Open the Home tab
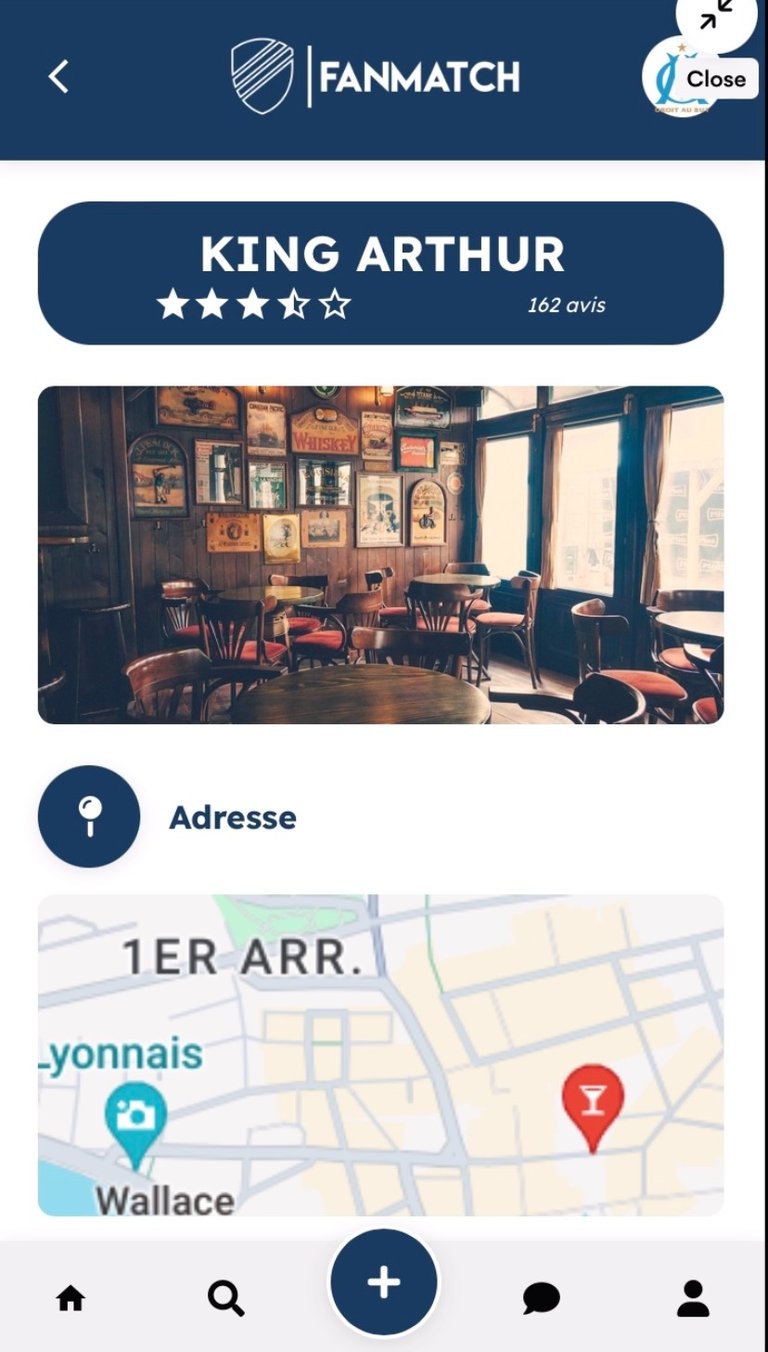The width and height of the screenshot is (768, 1352). (x=70, y=1298)
